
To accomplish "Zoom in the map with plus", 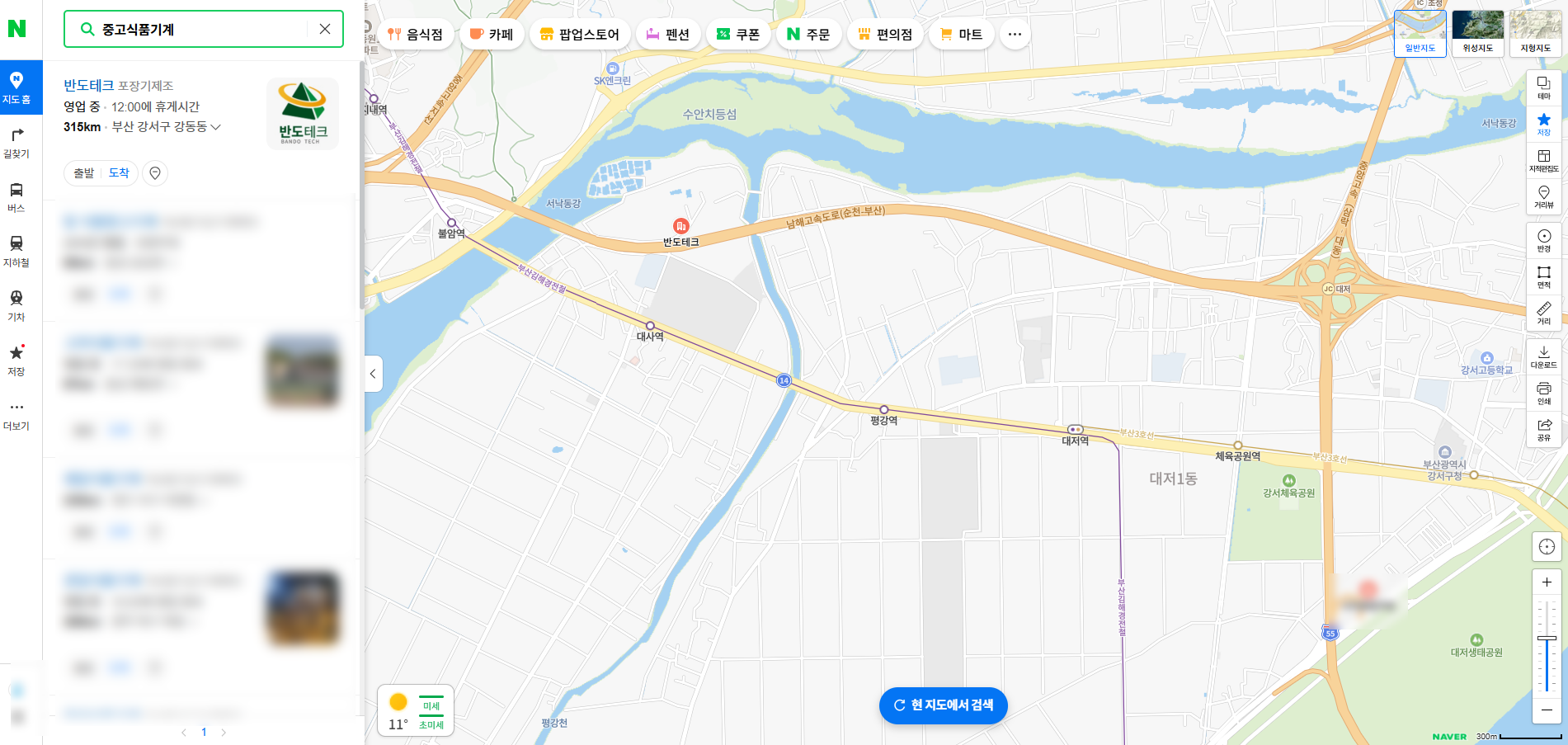I will (1547, 582).
